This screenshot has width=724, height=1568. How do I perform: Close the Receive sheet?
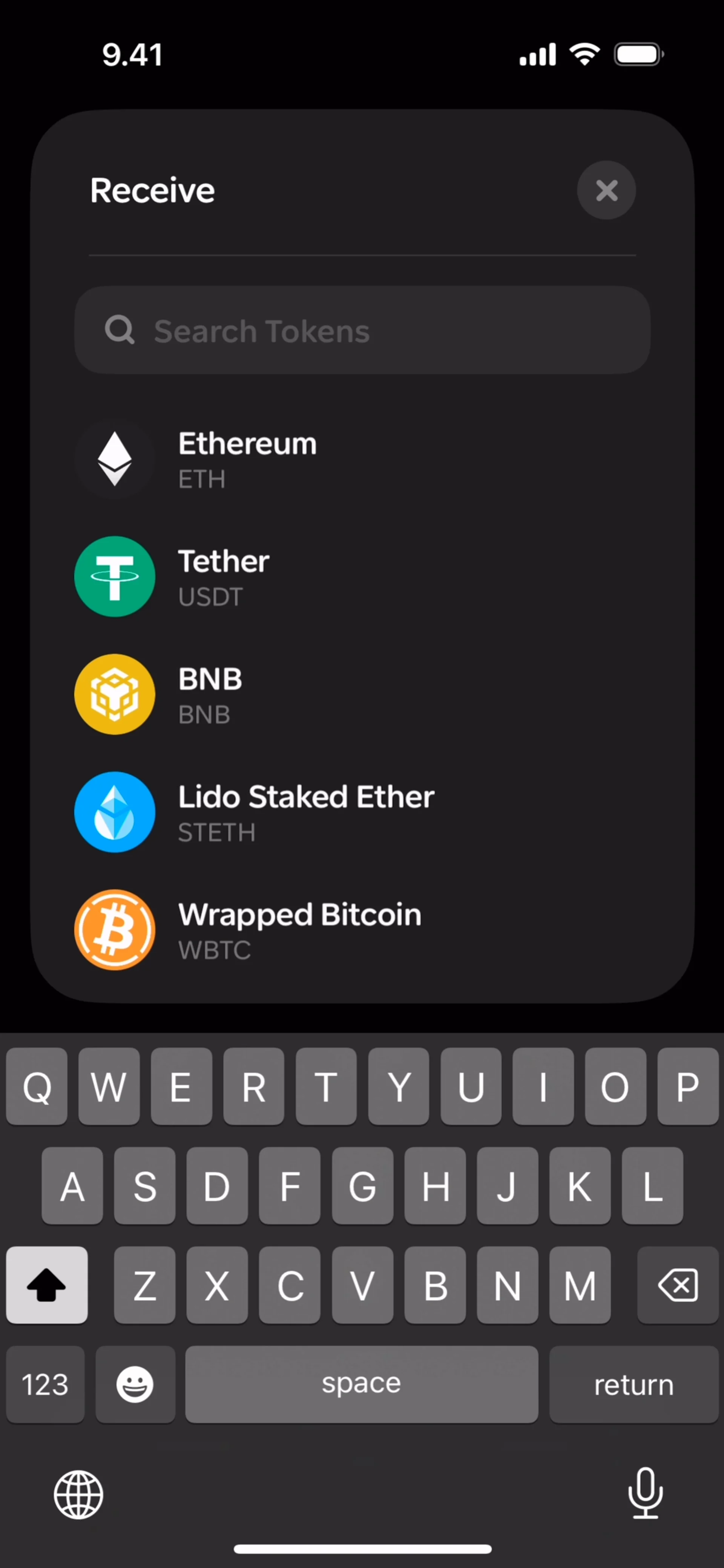tap(606, 190)
